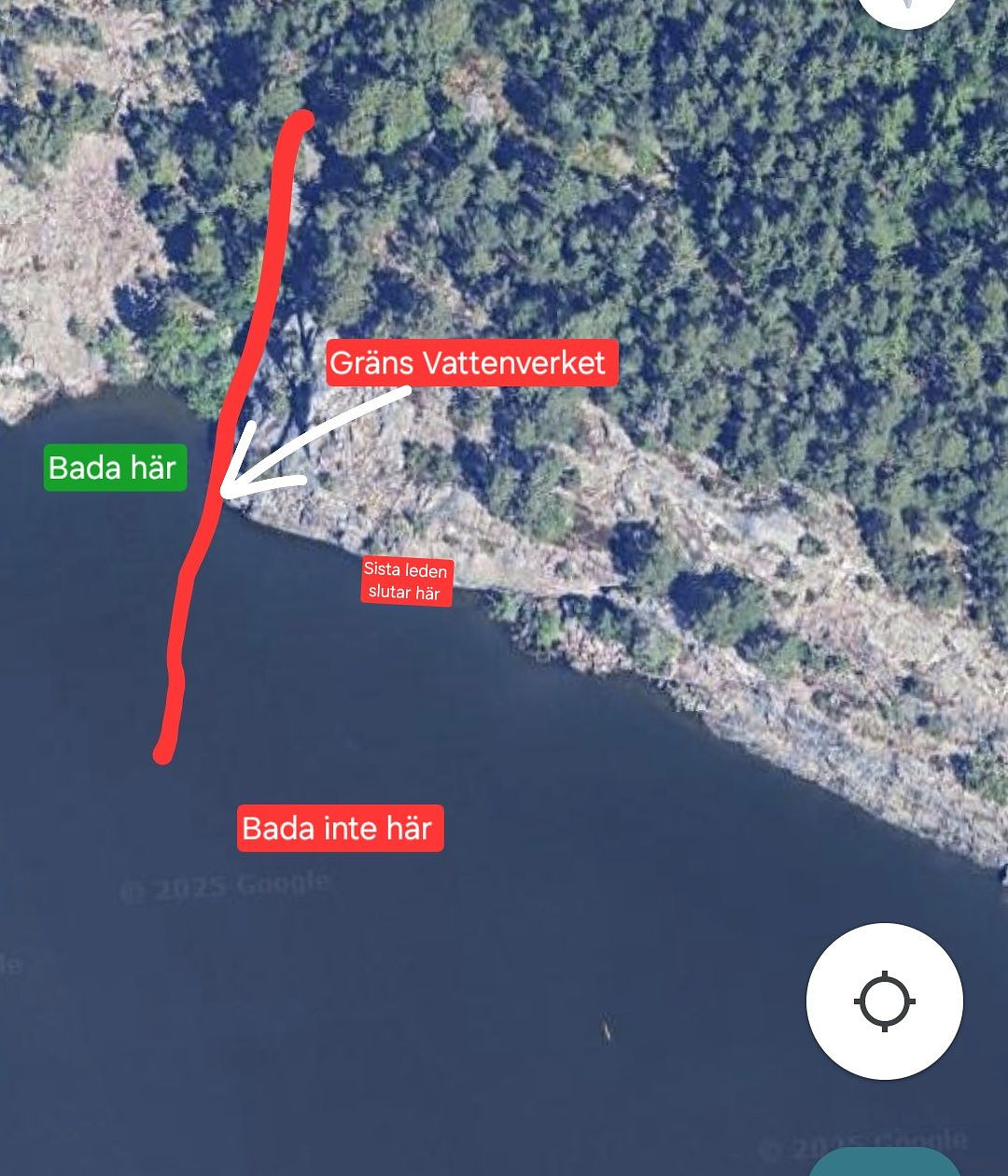
Task: Tap the compass to reset orientation
Action: click(x=906, y=9)
